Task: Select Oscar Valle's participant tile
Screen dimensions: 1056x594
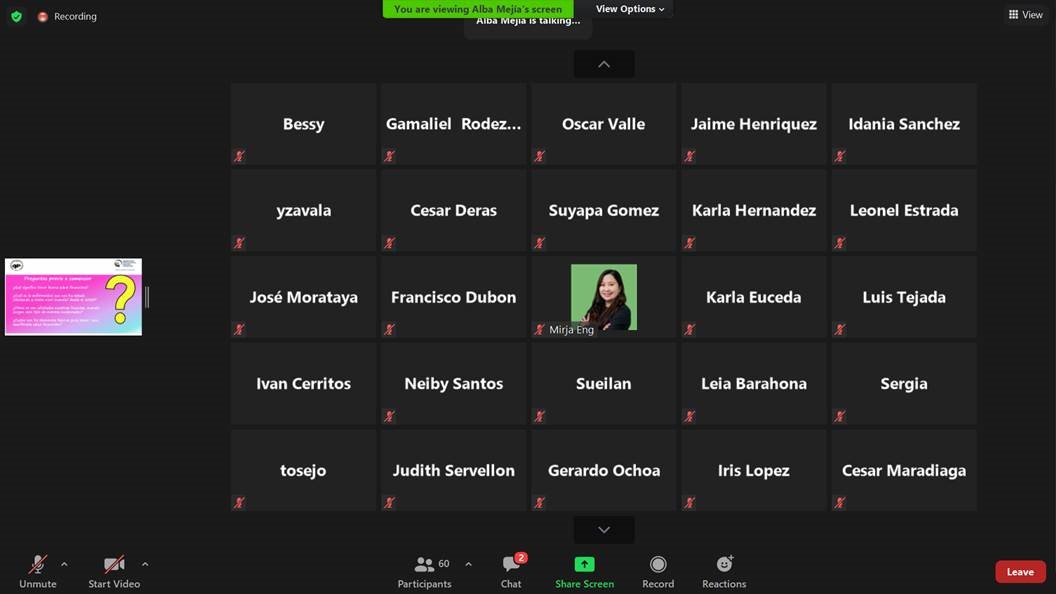Action: coord(604,124)
